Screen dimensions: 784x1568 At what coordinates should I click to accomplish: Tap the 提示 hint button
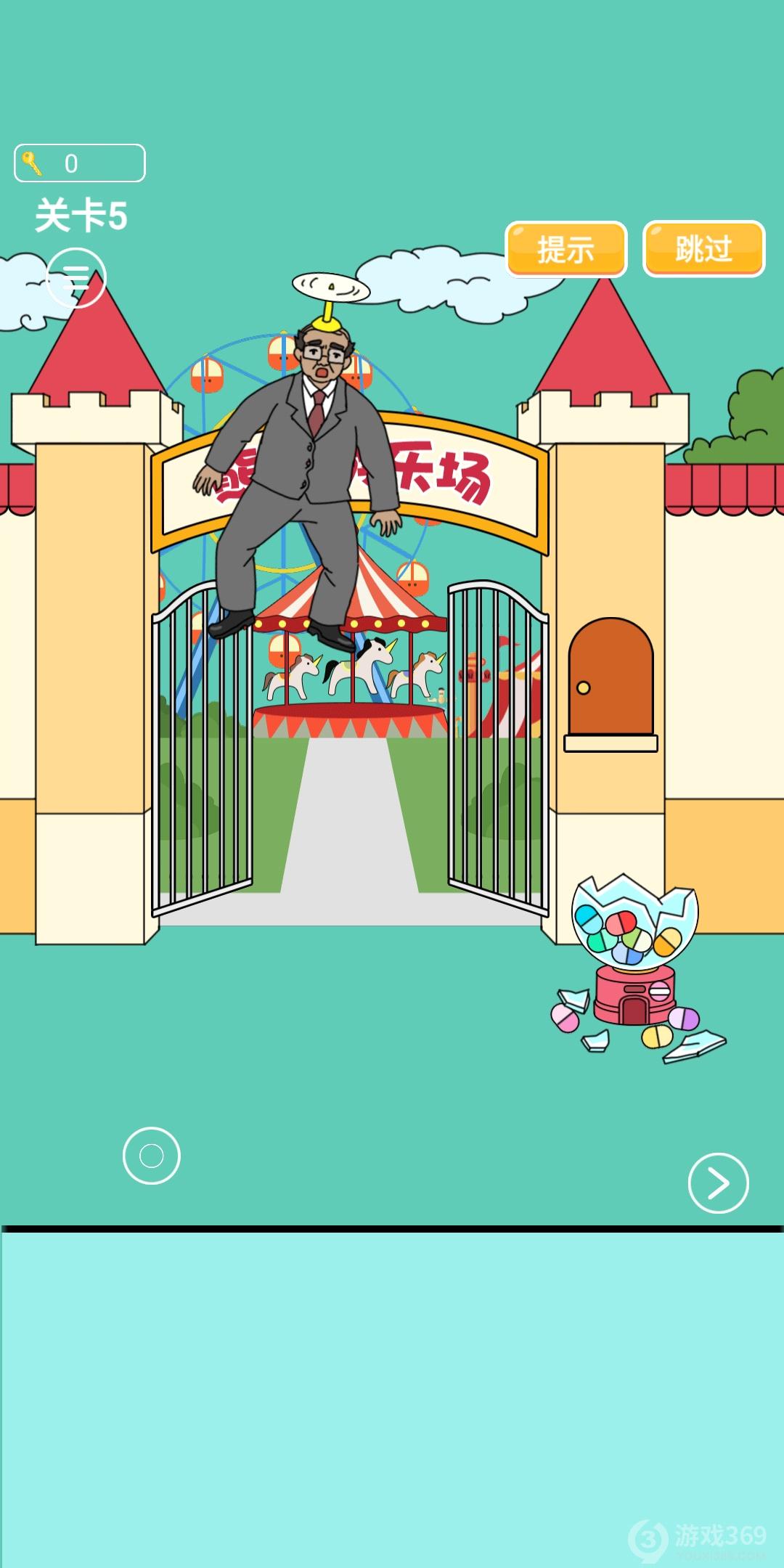coord(565,249)
